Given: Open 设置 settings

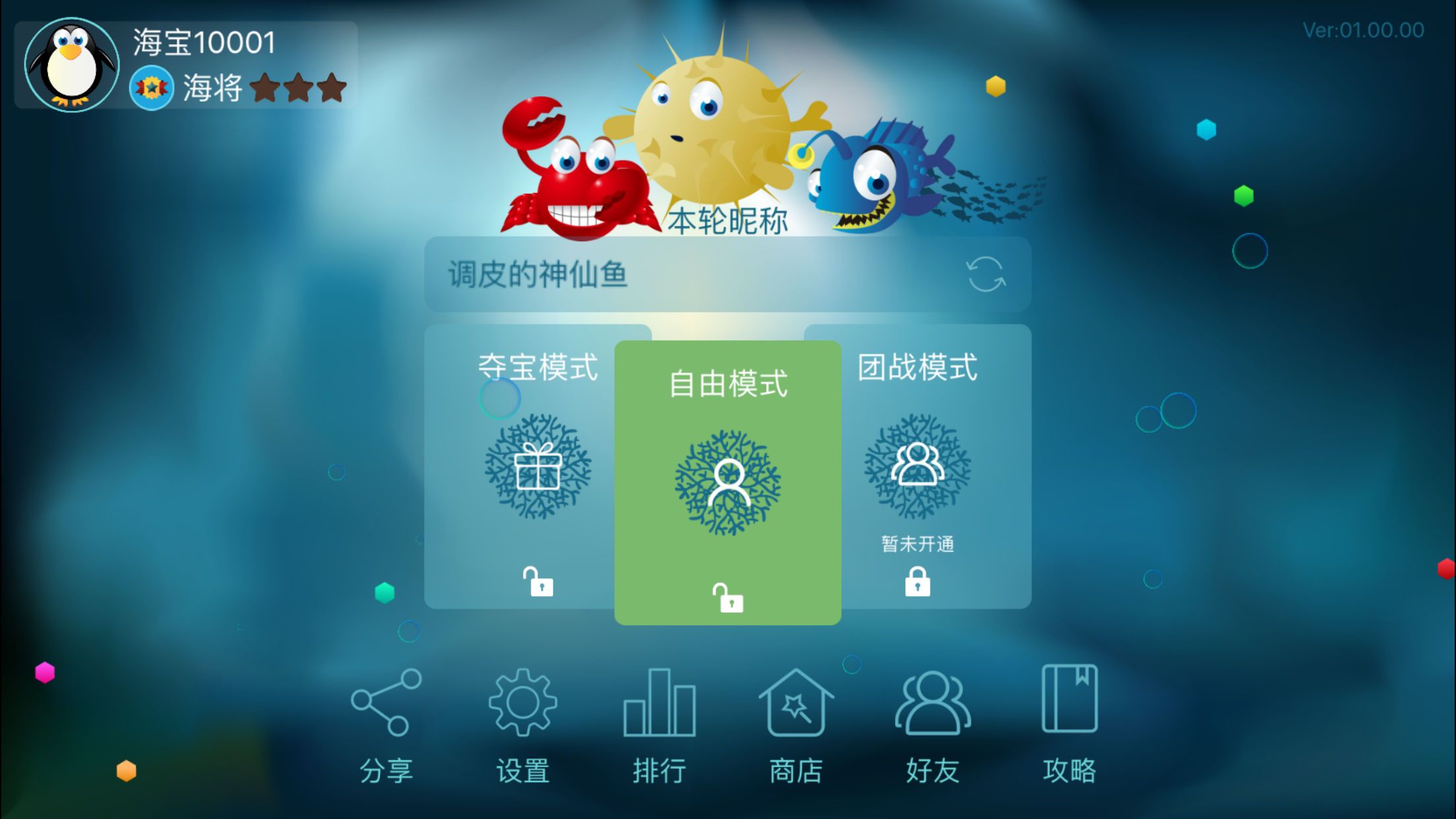Looking at the screenshot, I should pos(523,725).
